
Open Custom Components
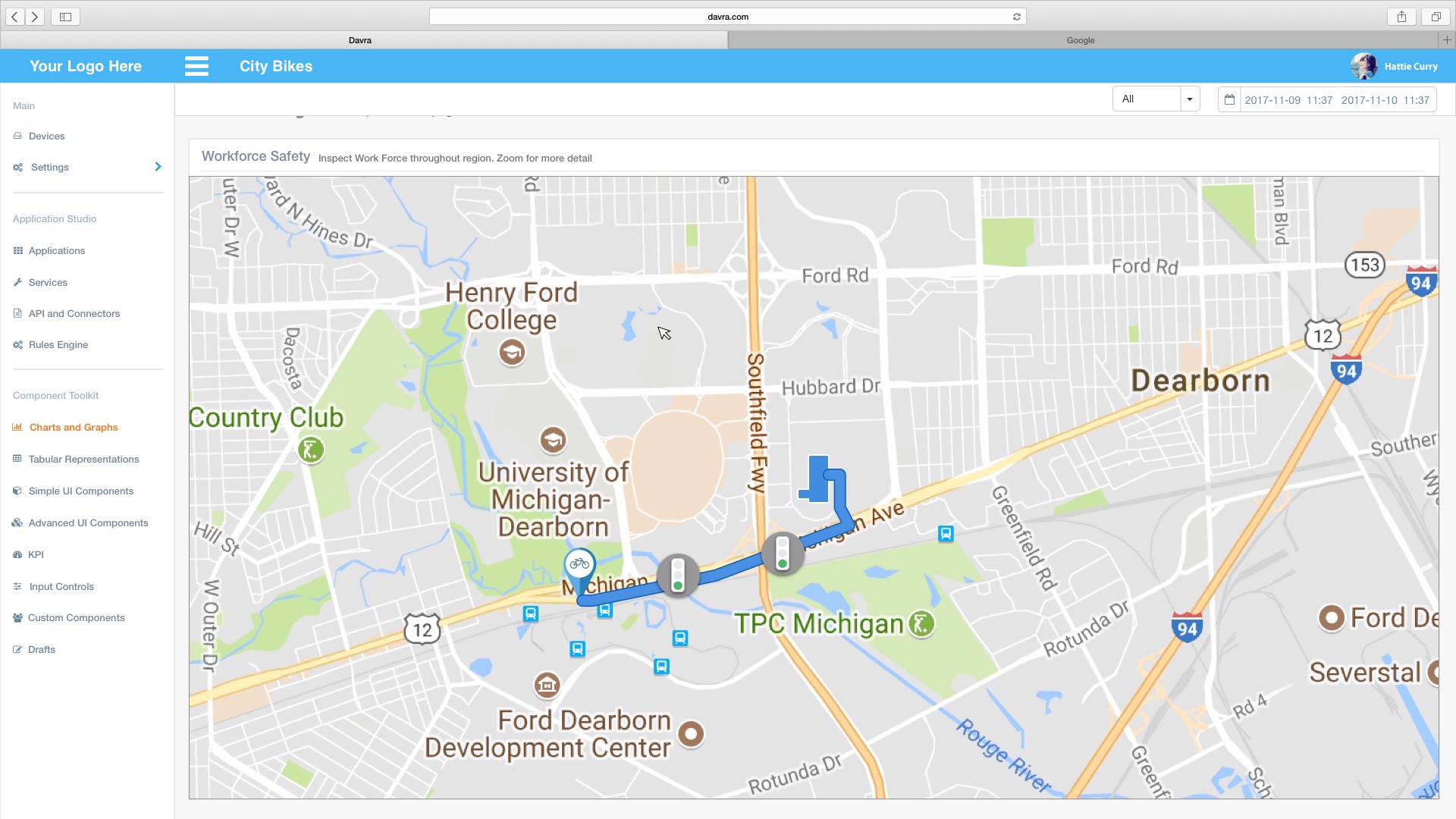tap(76, 618)
